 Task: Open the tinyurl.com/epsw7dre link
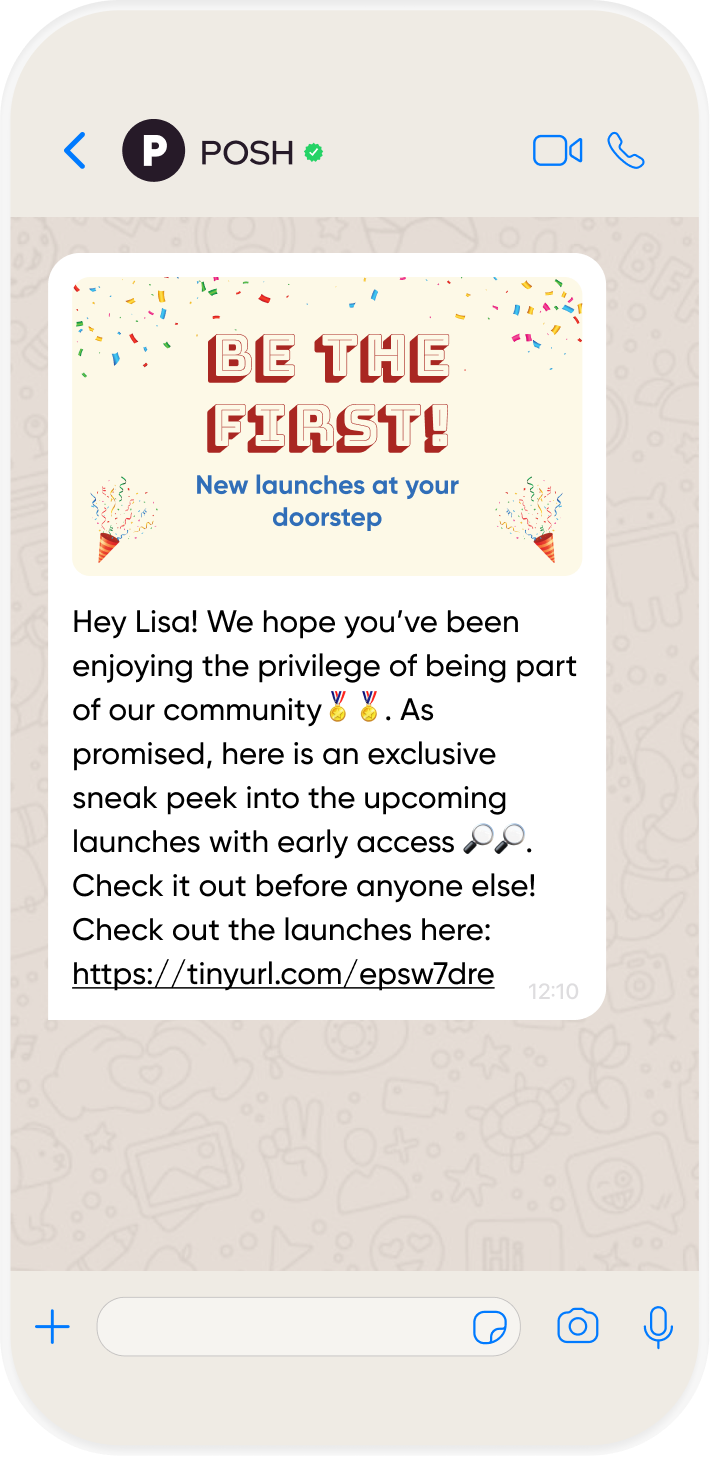click(x=283, y=973)
